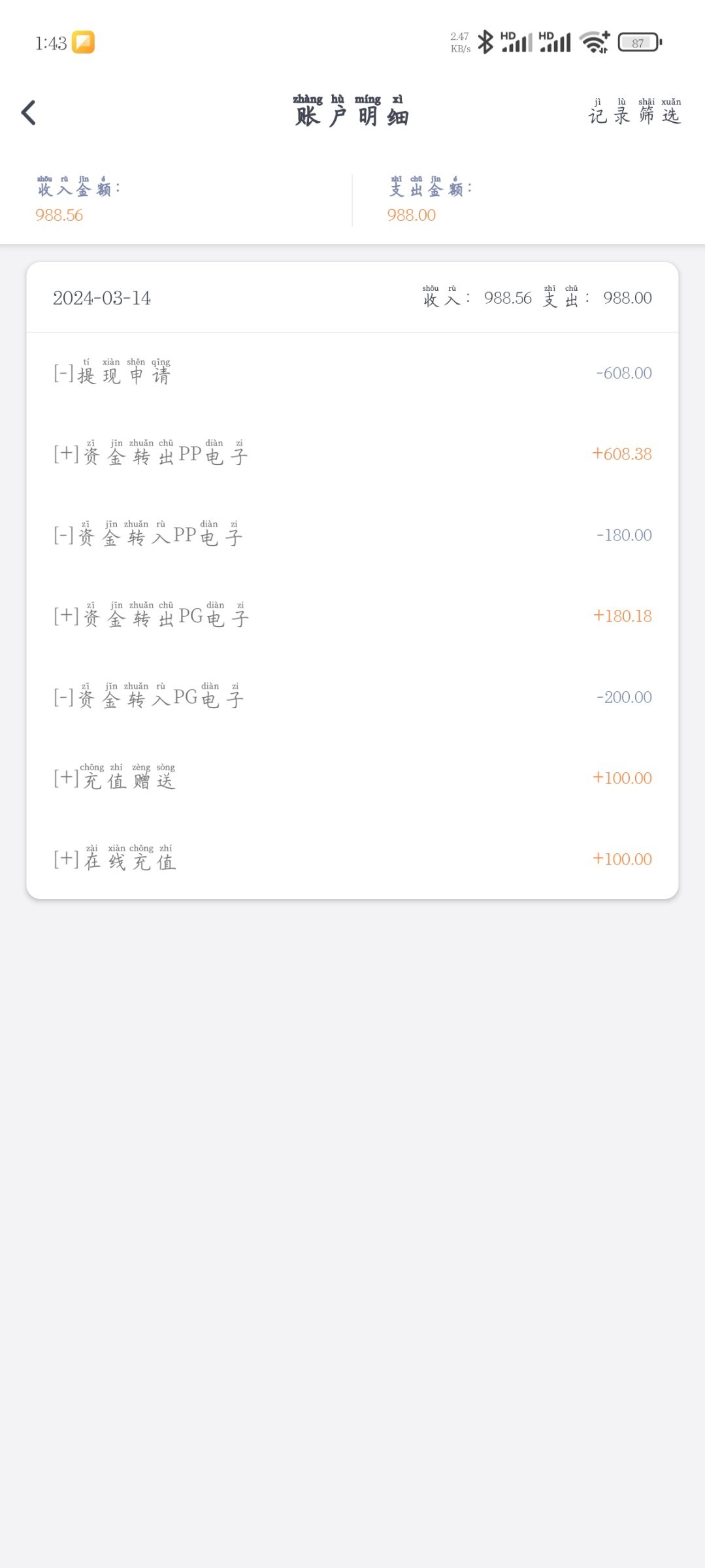Image resolution: width=705 pixels, height=1568 pixels.
Task: Open the 在线充值 +100.00 record
Action: (x=352, y=859)
